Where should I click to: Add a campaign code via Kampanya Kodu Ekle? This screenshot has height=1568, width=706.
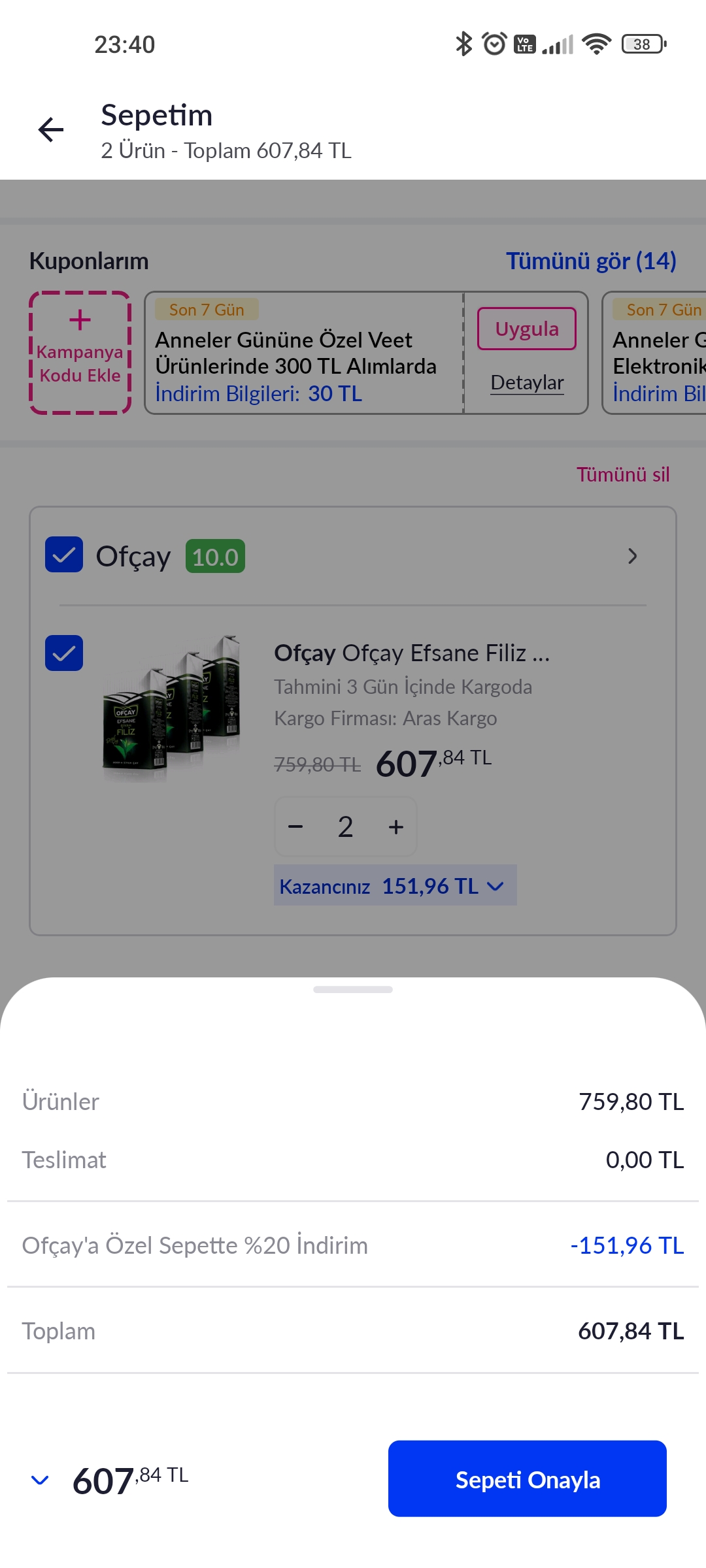tap(80, 353)
